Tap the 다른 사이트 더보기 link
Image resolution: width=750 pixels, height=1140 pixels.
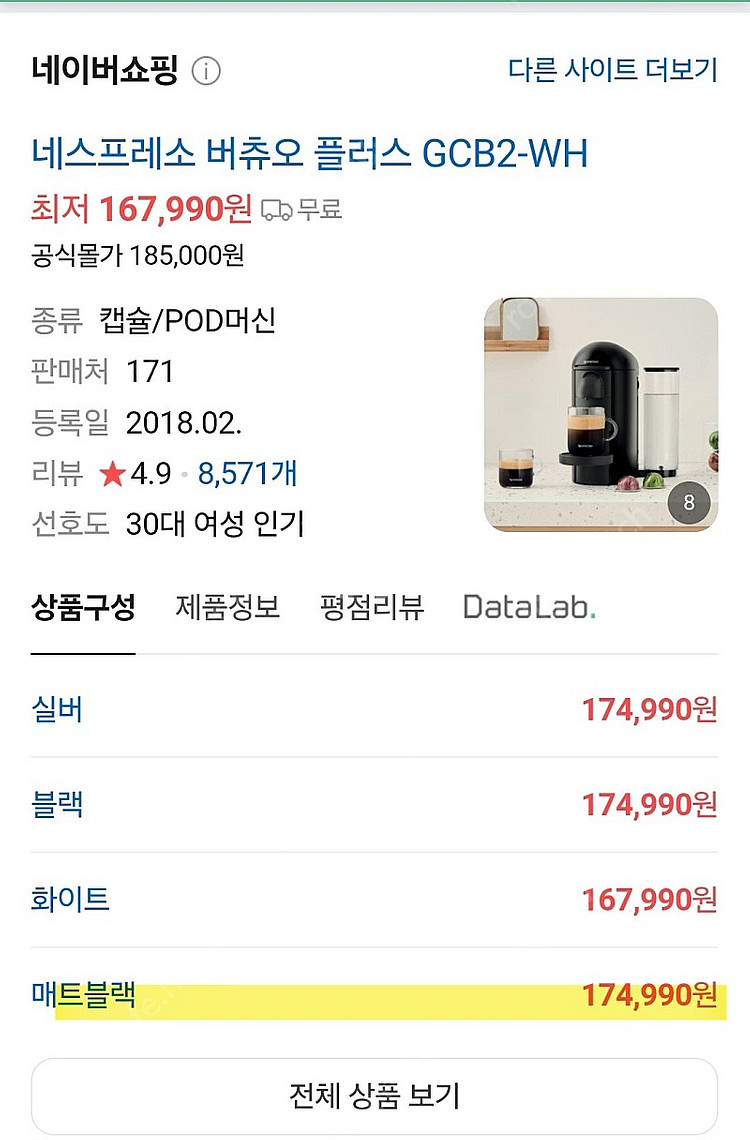tap(612, 70)
